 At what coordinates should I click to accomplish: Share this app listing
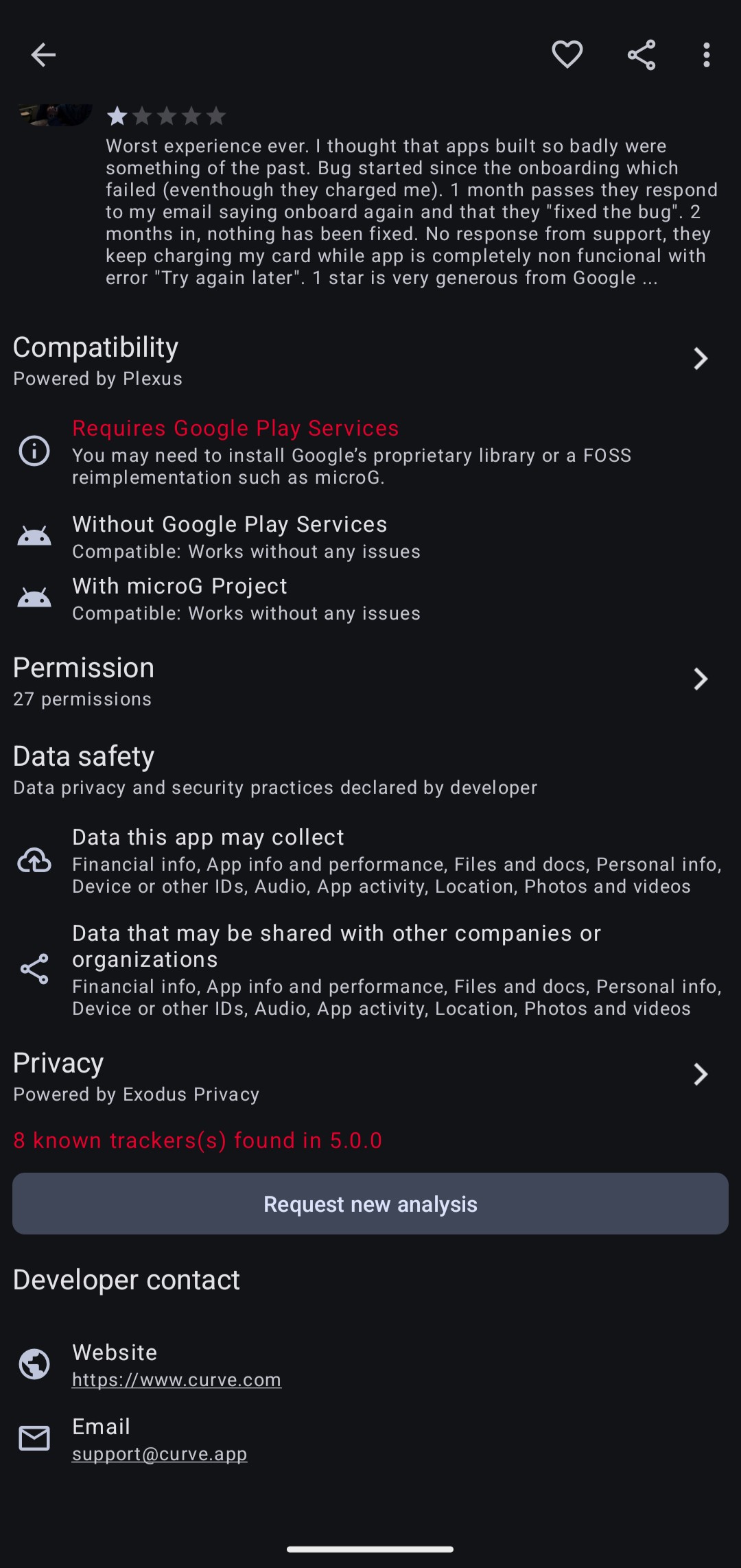click(x=642, y=55)
